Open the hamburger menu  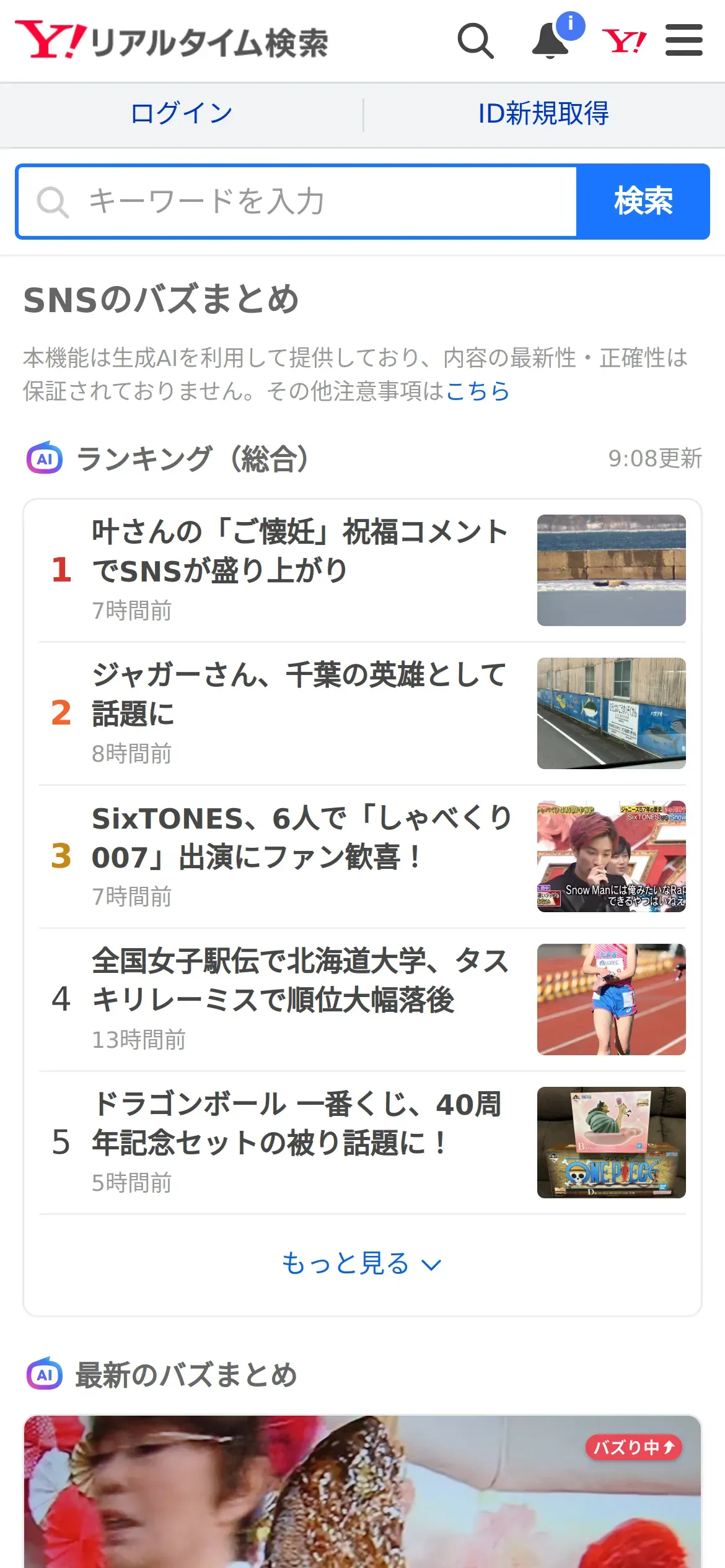683,41
